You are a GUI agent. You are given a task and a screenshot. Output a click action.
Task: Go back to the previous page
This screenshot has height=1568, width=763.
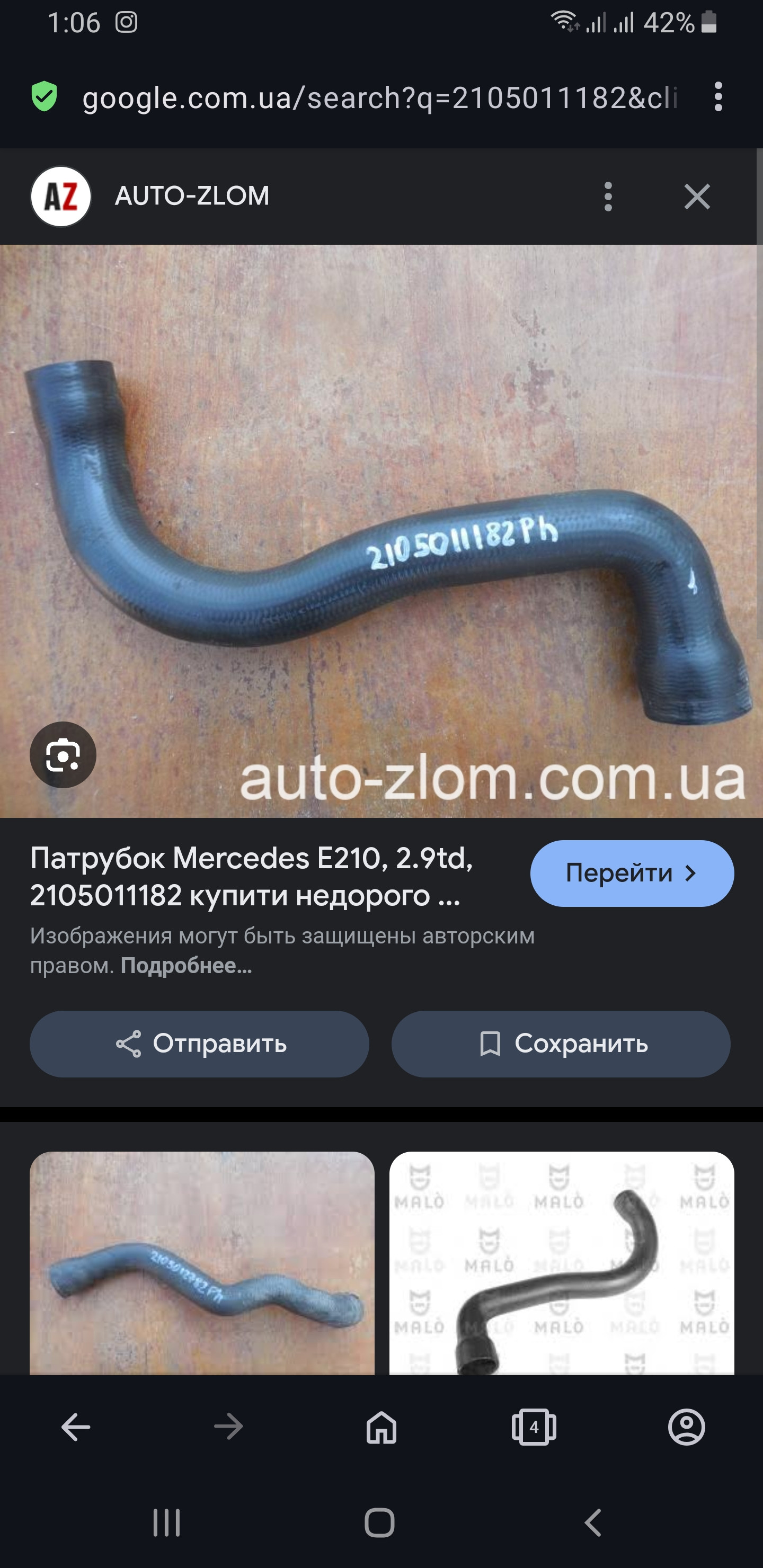point(76,1427)
